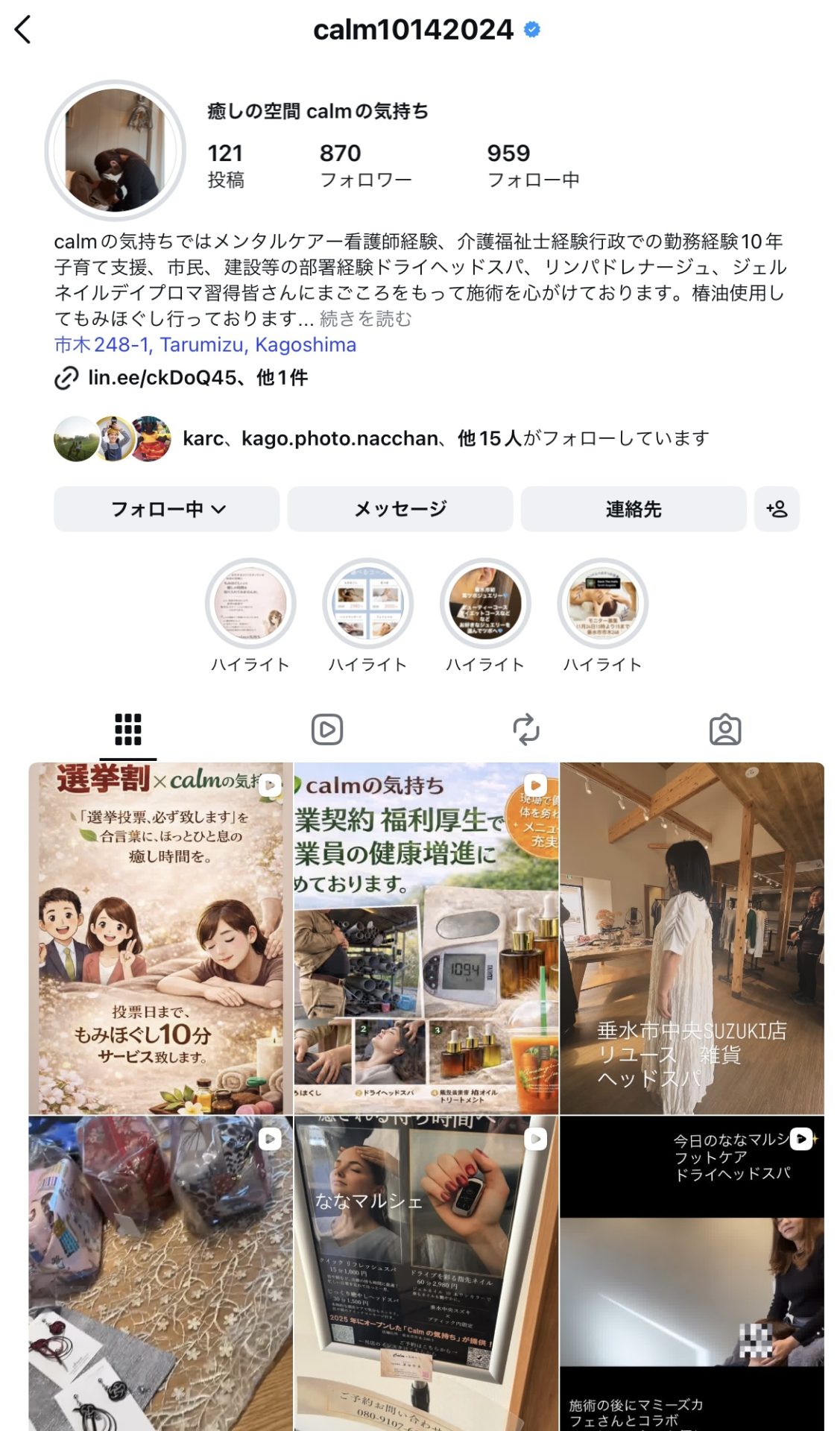Show suggested accounts with add-person icon

777,509
